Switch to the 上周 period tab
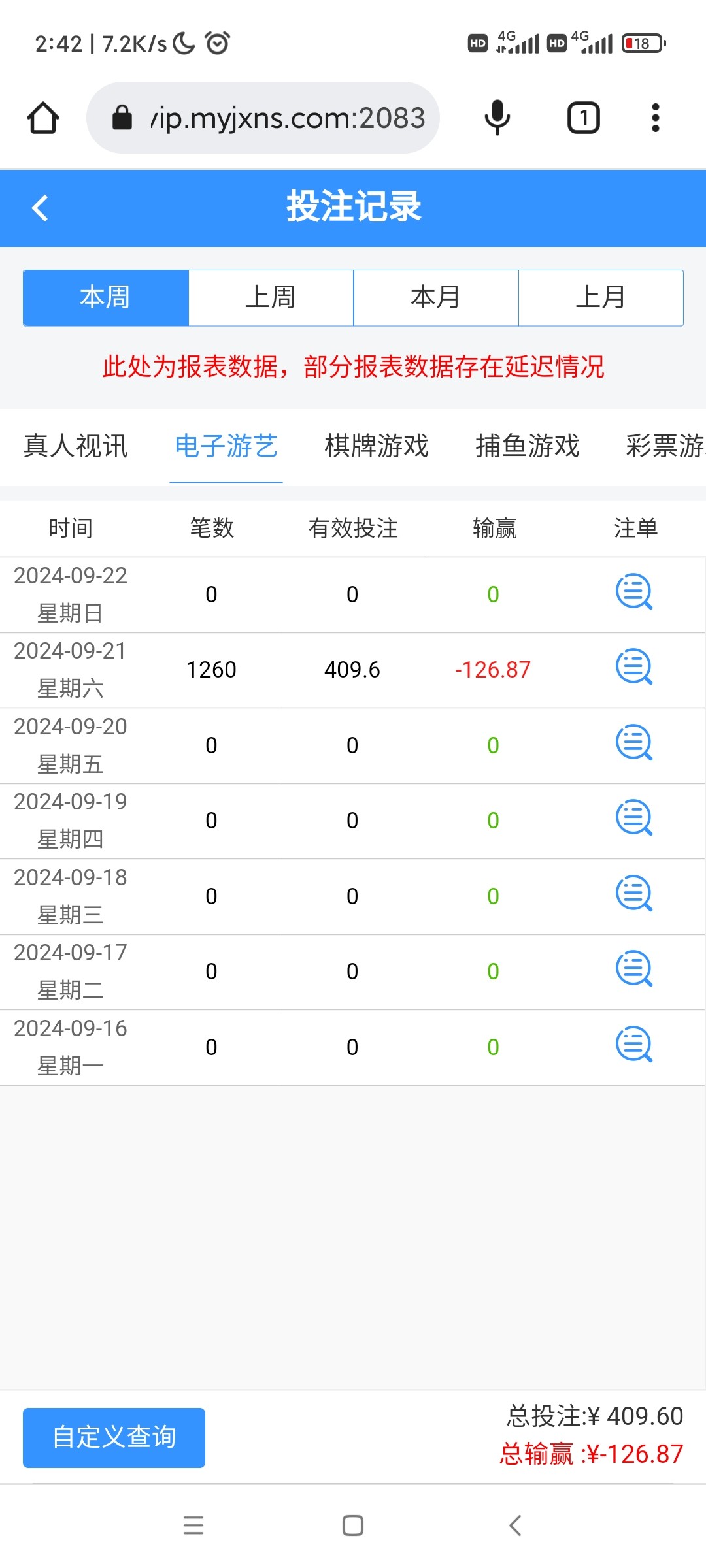Image resolution: width=706 pixels, height=1568 pixels. pos(271,298)
